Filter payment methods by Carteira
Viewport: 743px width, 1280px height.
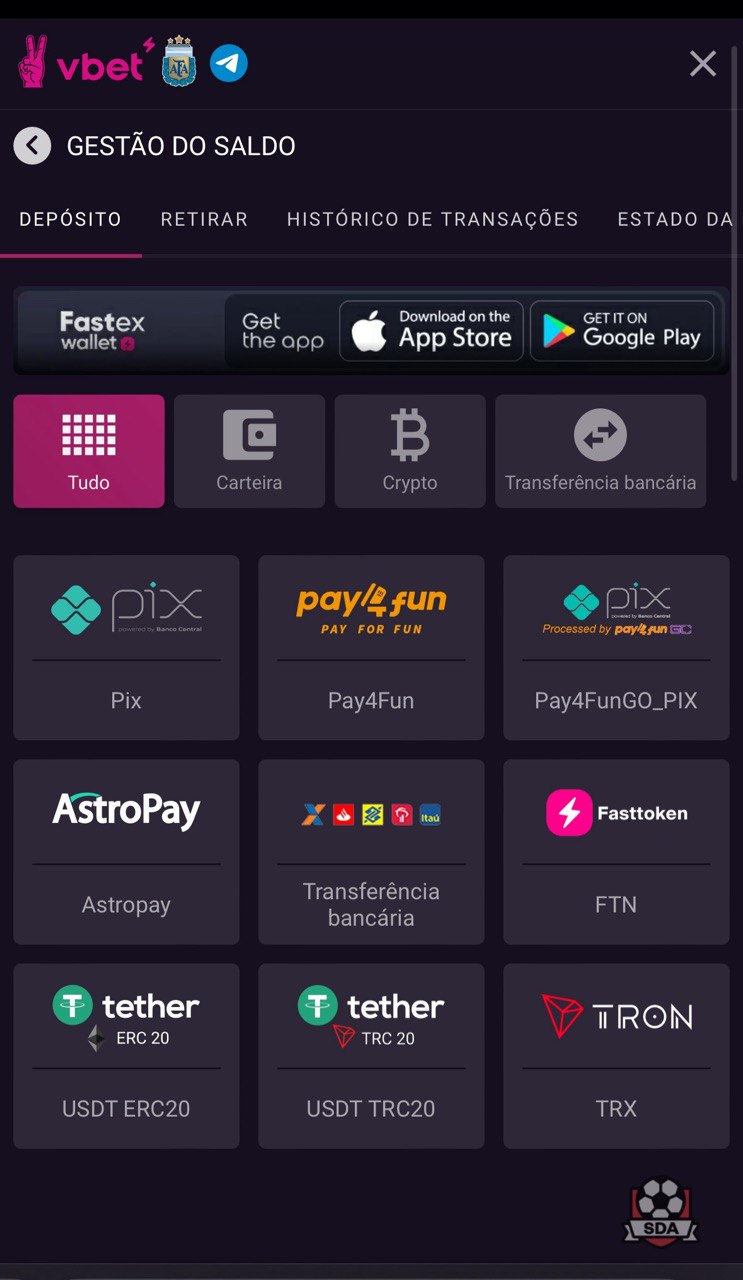(249, 451)
